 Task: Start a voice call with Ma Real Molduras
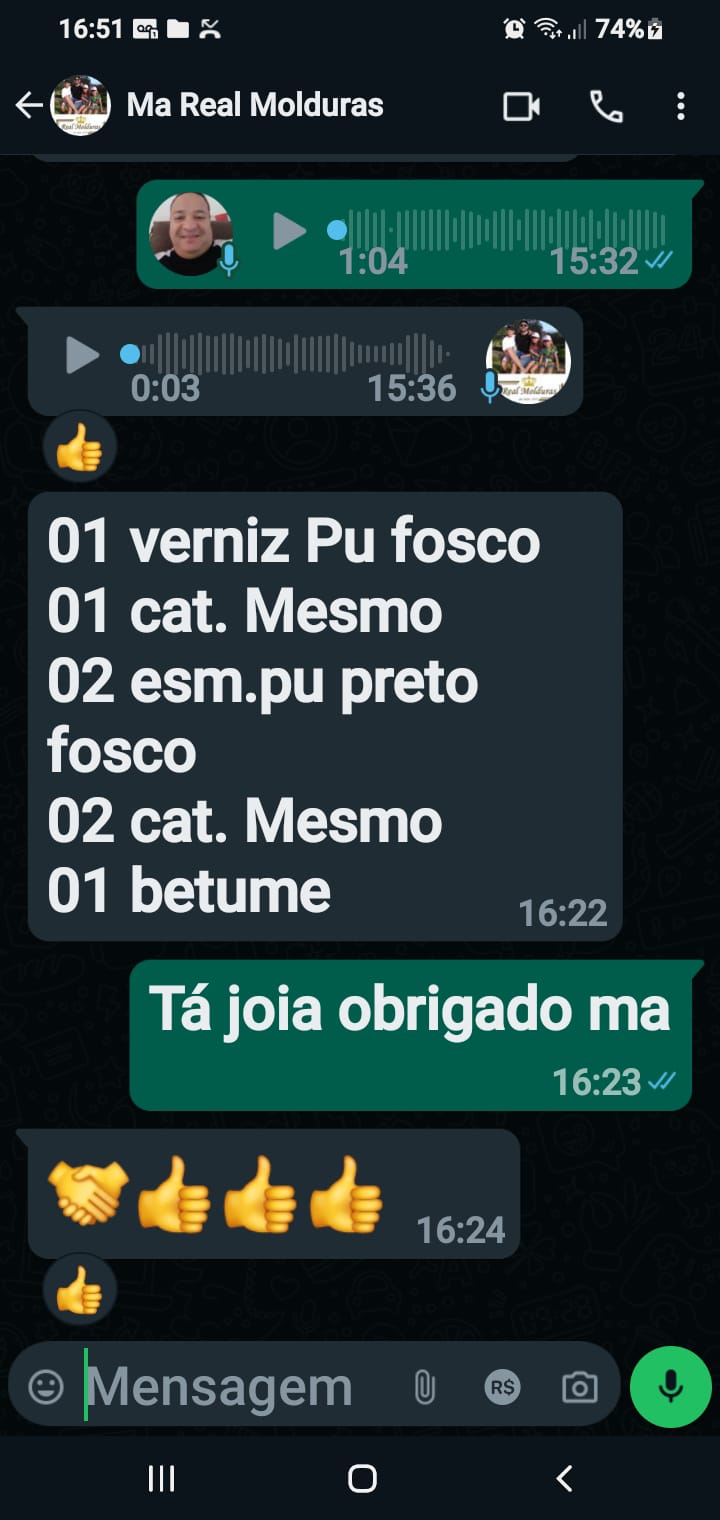click(606, 106)
